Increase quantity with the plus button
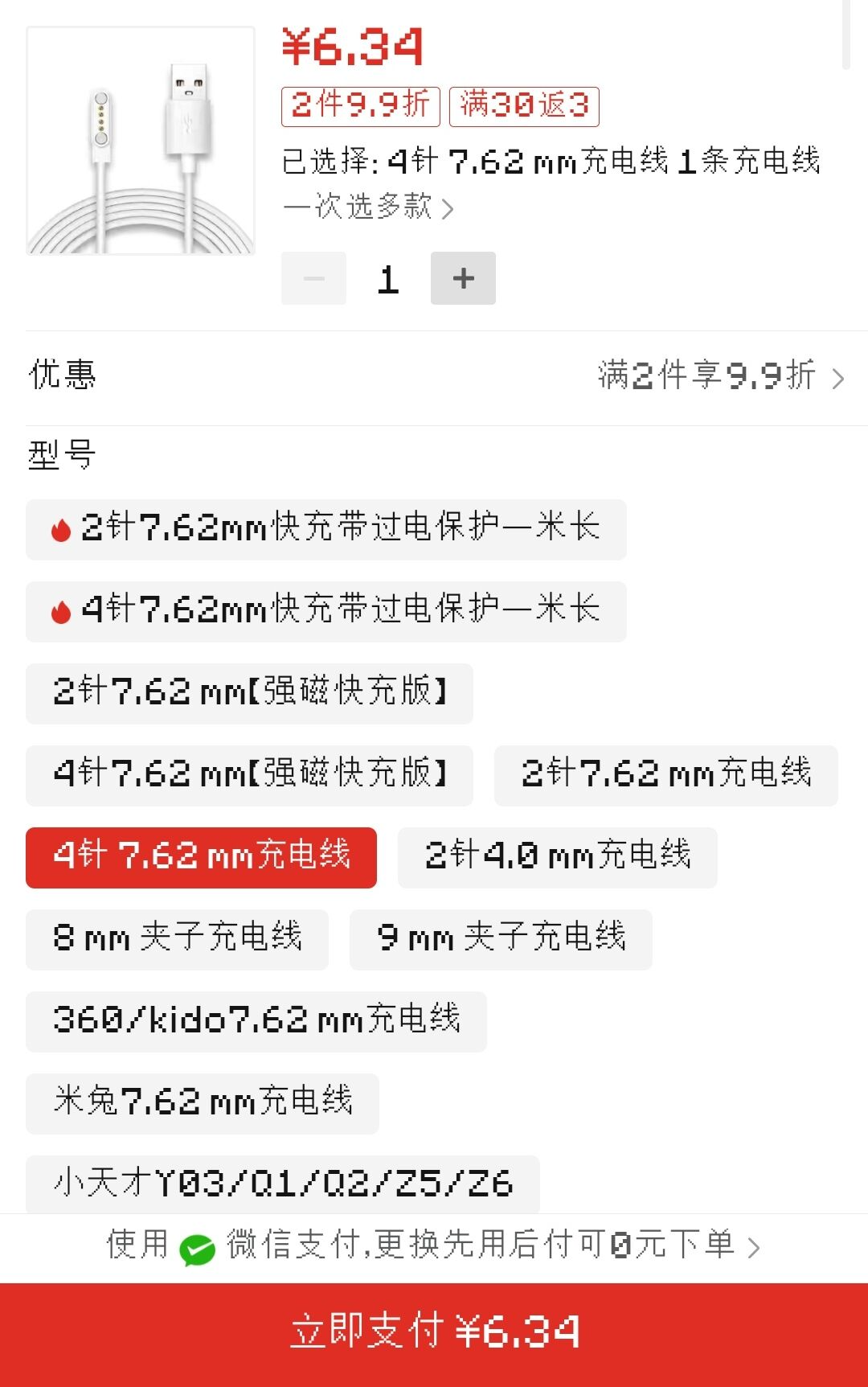Image resolution: width=868 pixels, height=1387 pixels. pos(463,278)
